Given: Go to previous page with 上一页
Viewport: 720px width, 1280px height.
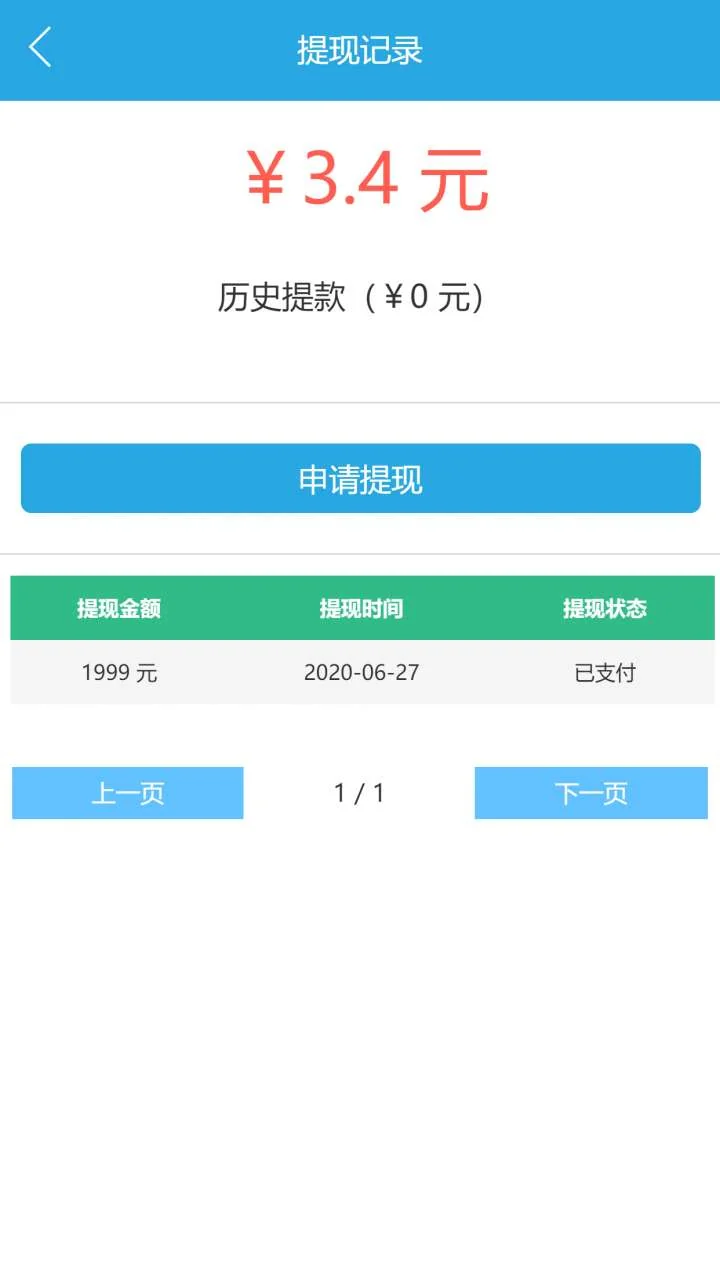Looking at the screenshot, I should (128, 793).
